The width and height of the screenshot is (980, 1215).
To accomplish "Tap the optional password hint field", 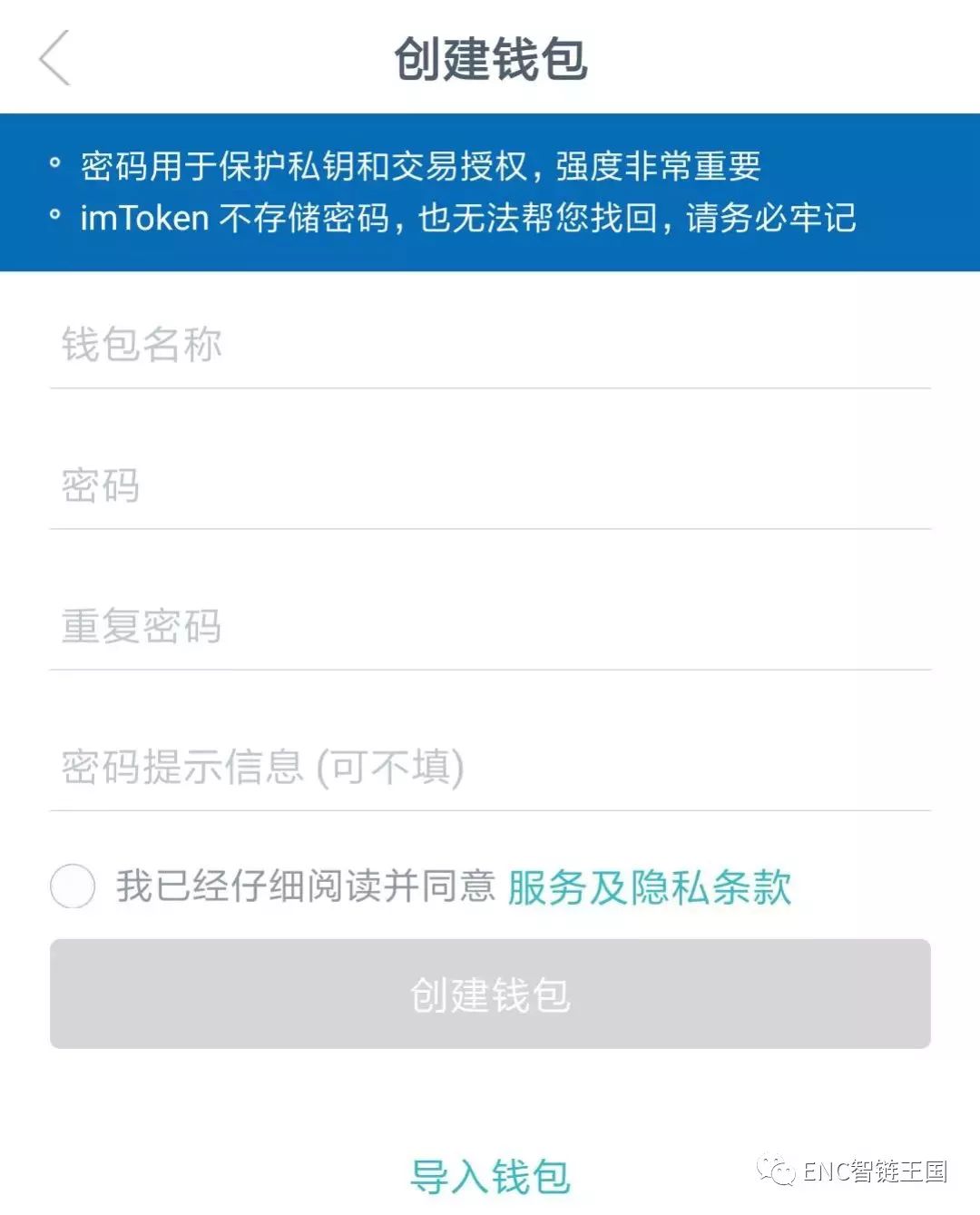I will 490,768.
